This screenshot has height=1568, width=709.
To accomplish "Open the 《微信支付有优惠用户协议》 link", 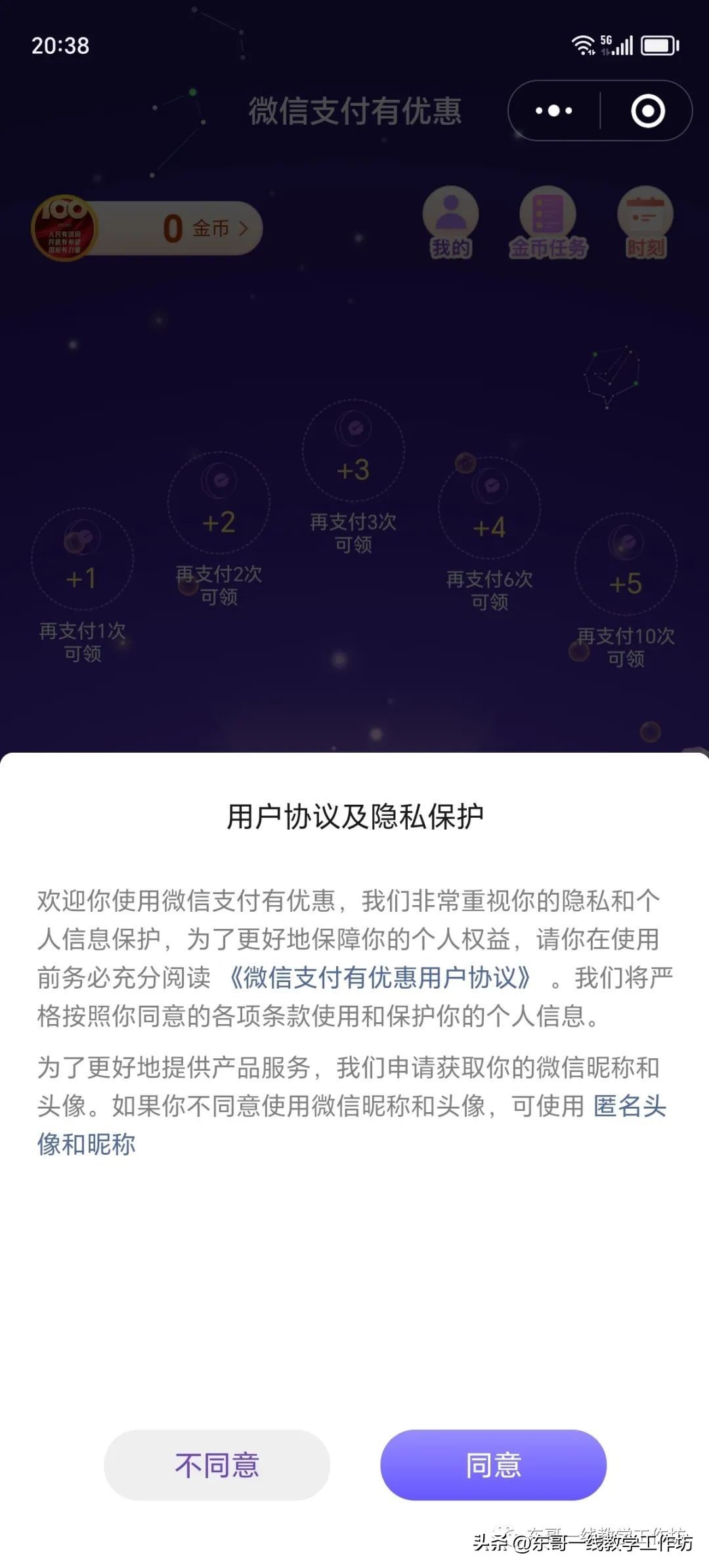I will tap(380, 977).
